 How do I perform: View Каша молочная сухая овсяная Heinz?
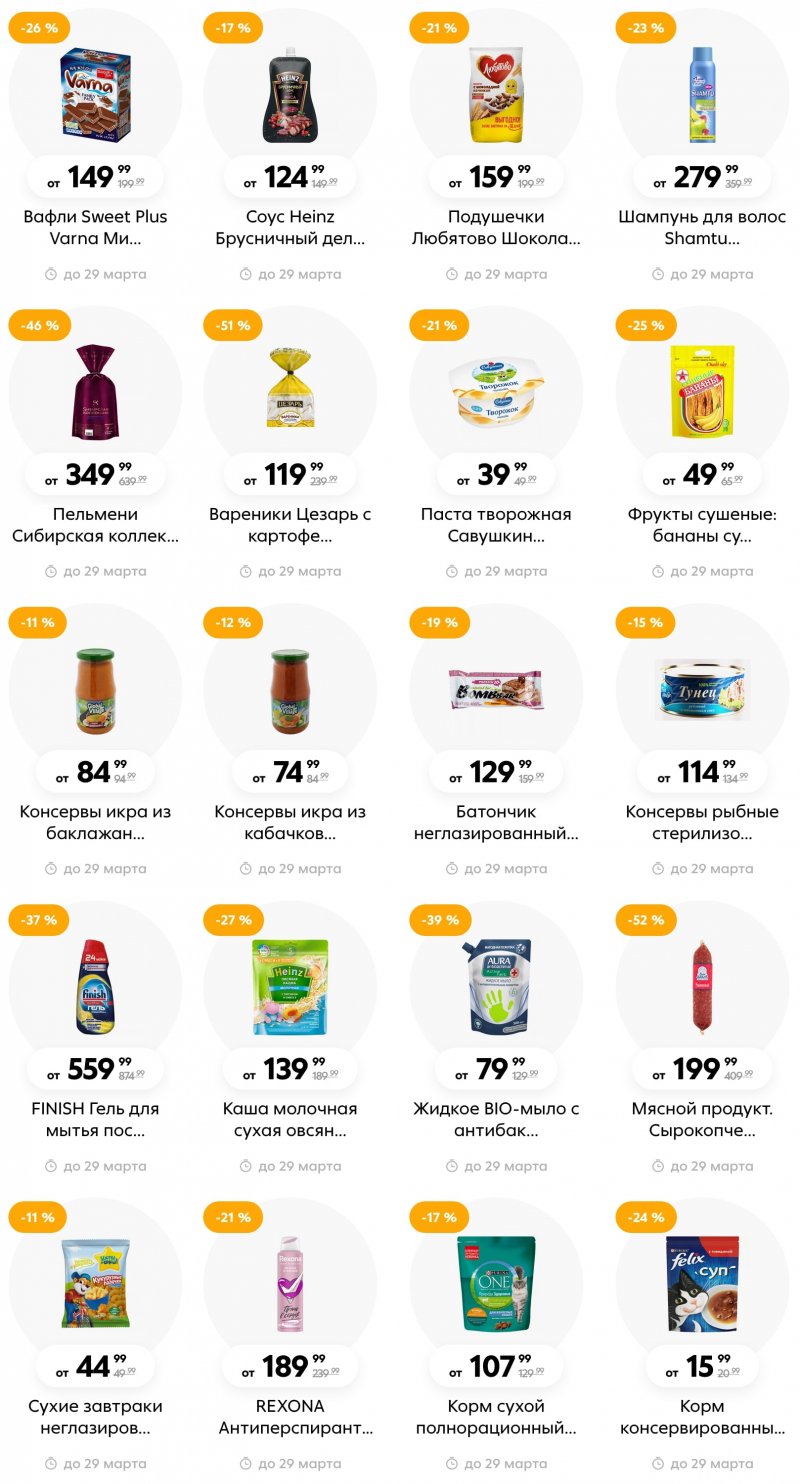290,985
